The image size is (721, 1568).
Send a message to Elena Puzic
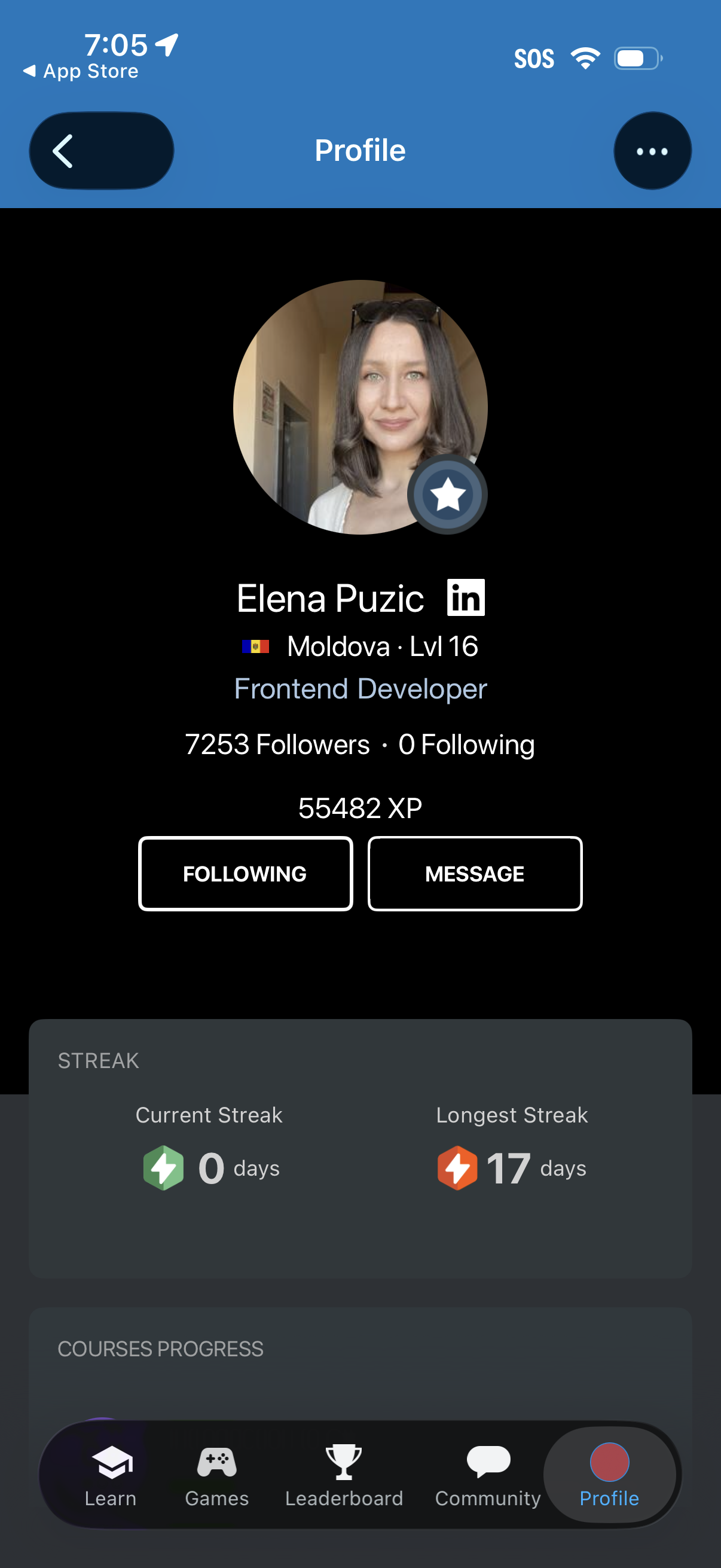coord(475,873)
